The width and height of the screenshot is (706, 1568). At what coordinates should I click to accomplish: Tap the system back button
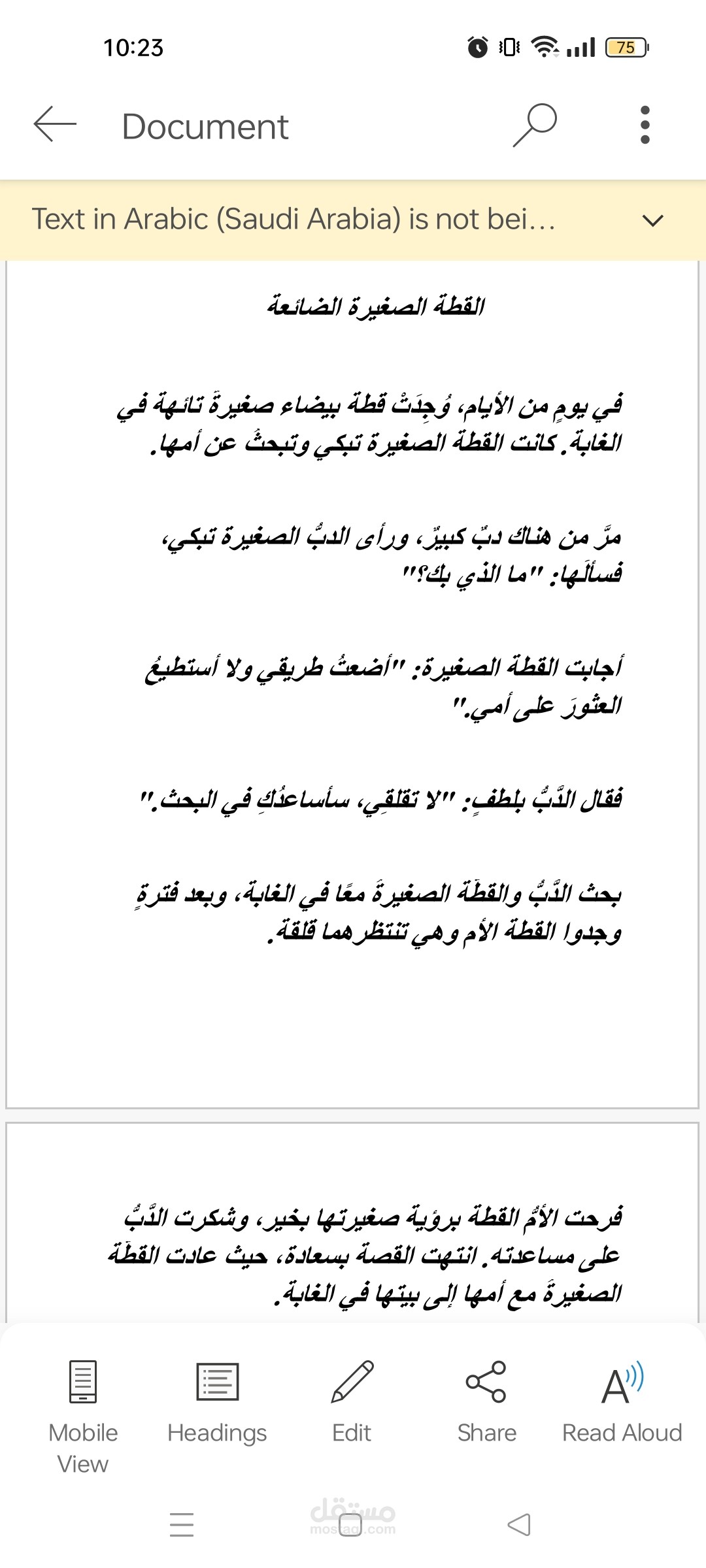pos(519,1525)
